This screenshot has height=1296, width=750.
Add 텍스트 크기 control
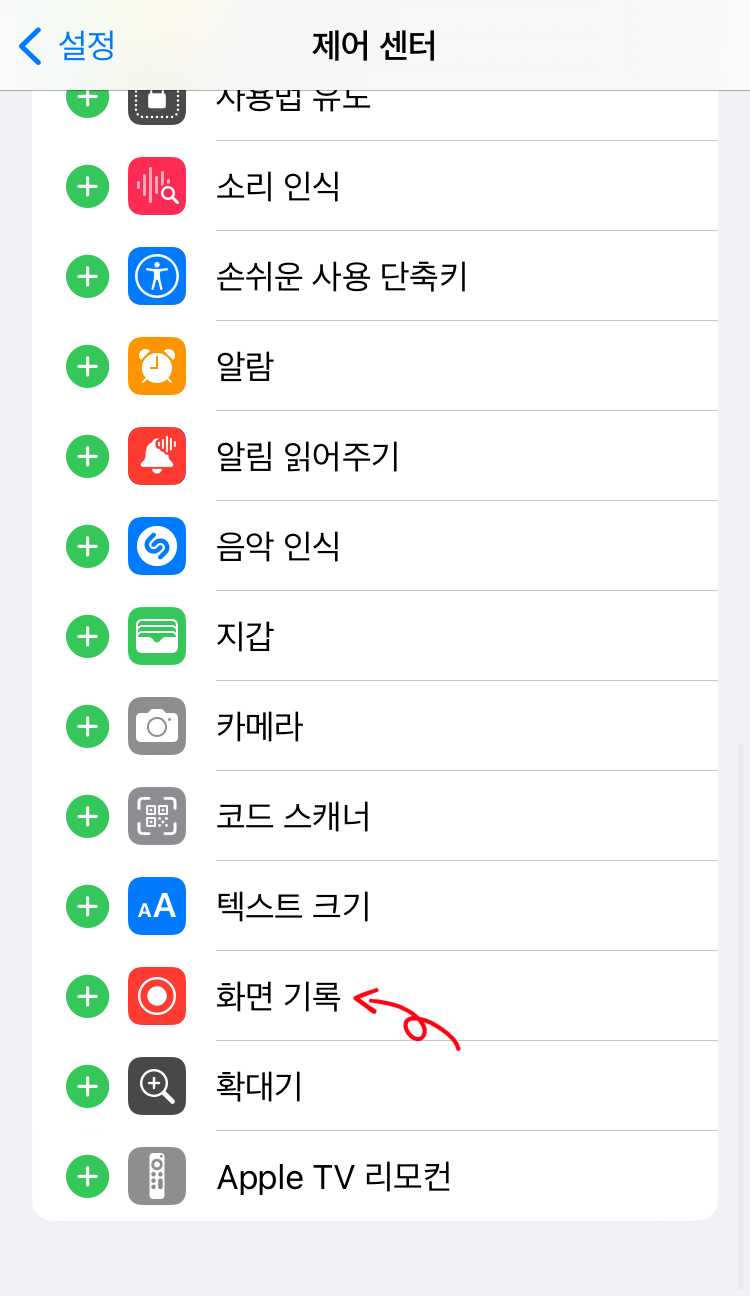click(x=88, y=906)
